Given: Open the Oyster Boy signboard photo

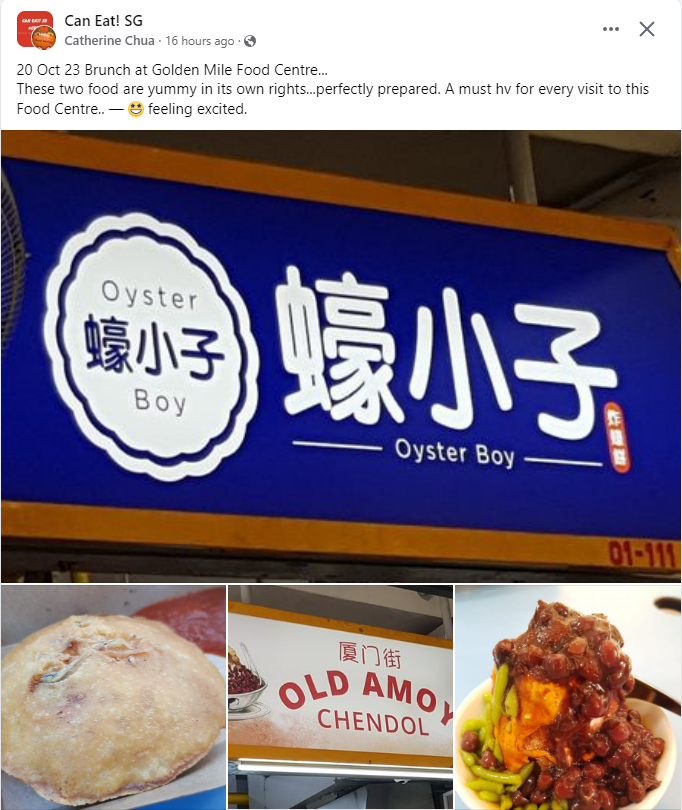Looking at the screenshot, I should 341,356.
